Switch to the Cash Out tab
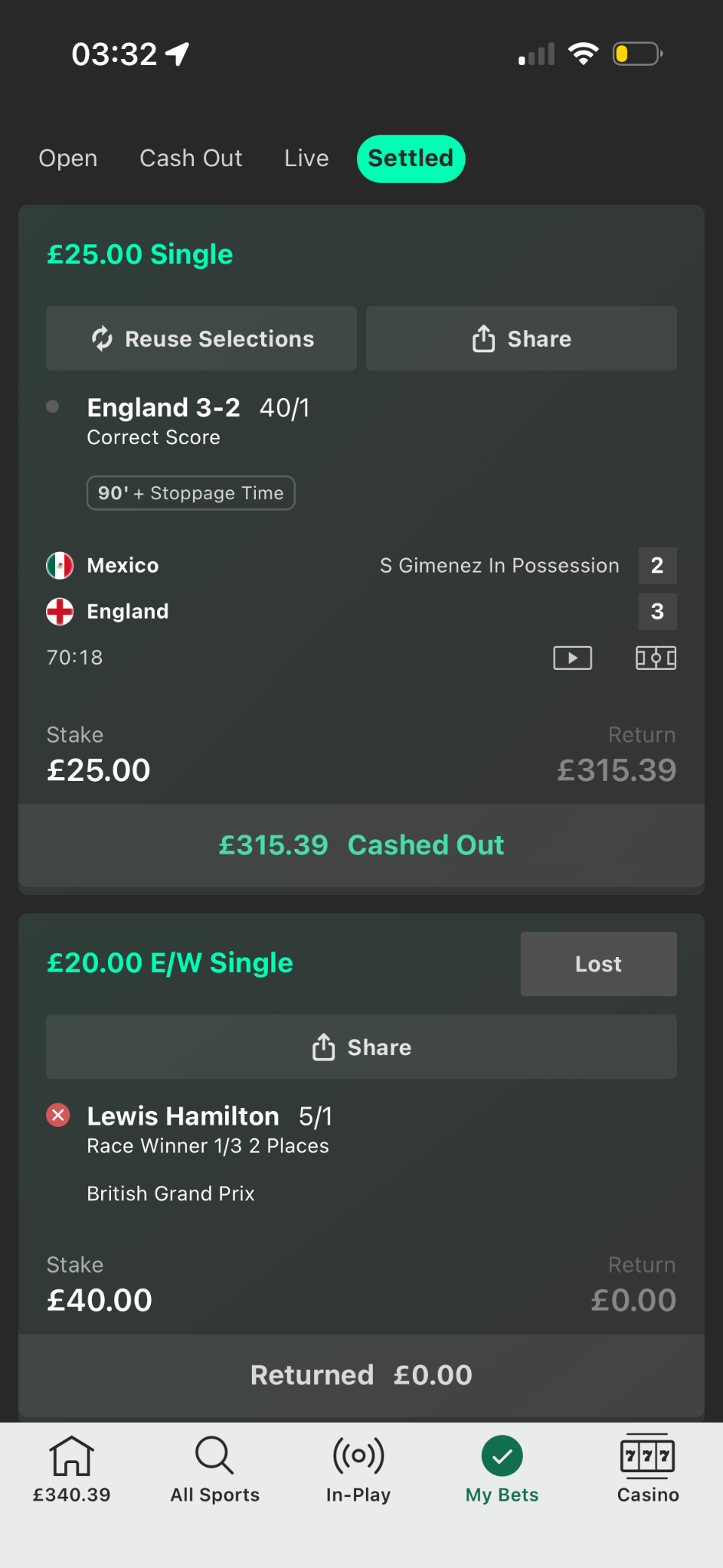Image resolution: width=723 pixels, height=1568 pixels. click(191, 158)
